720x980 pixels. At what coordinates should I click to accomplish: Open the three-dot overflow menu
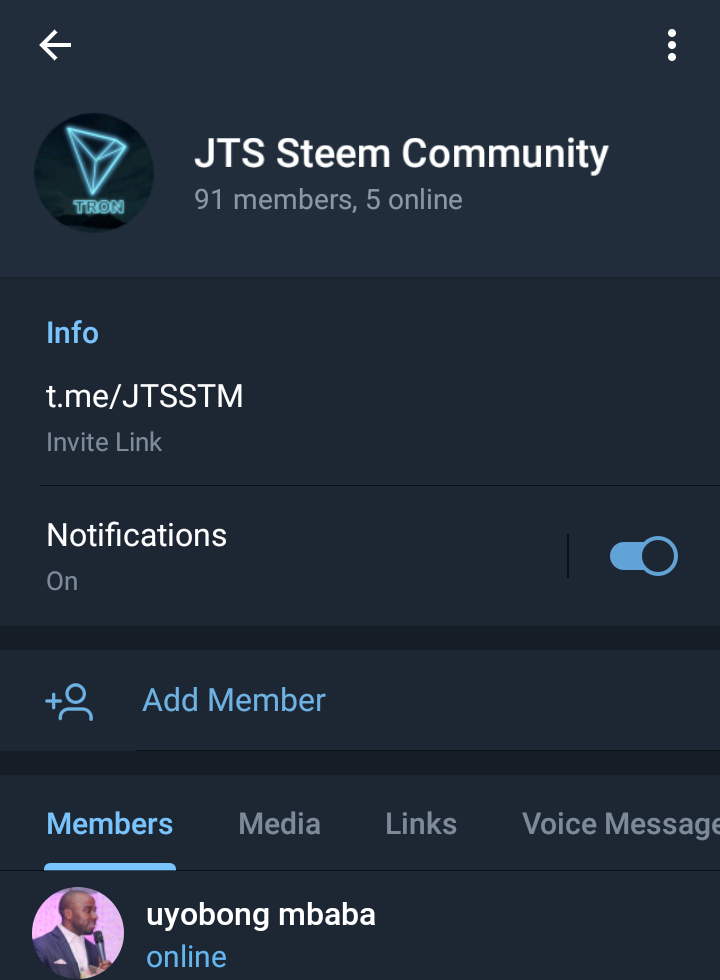tap(671, 45)
